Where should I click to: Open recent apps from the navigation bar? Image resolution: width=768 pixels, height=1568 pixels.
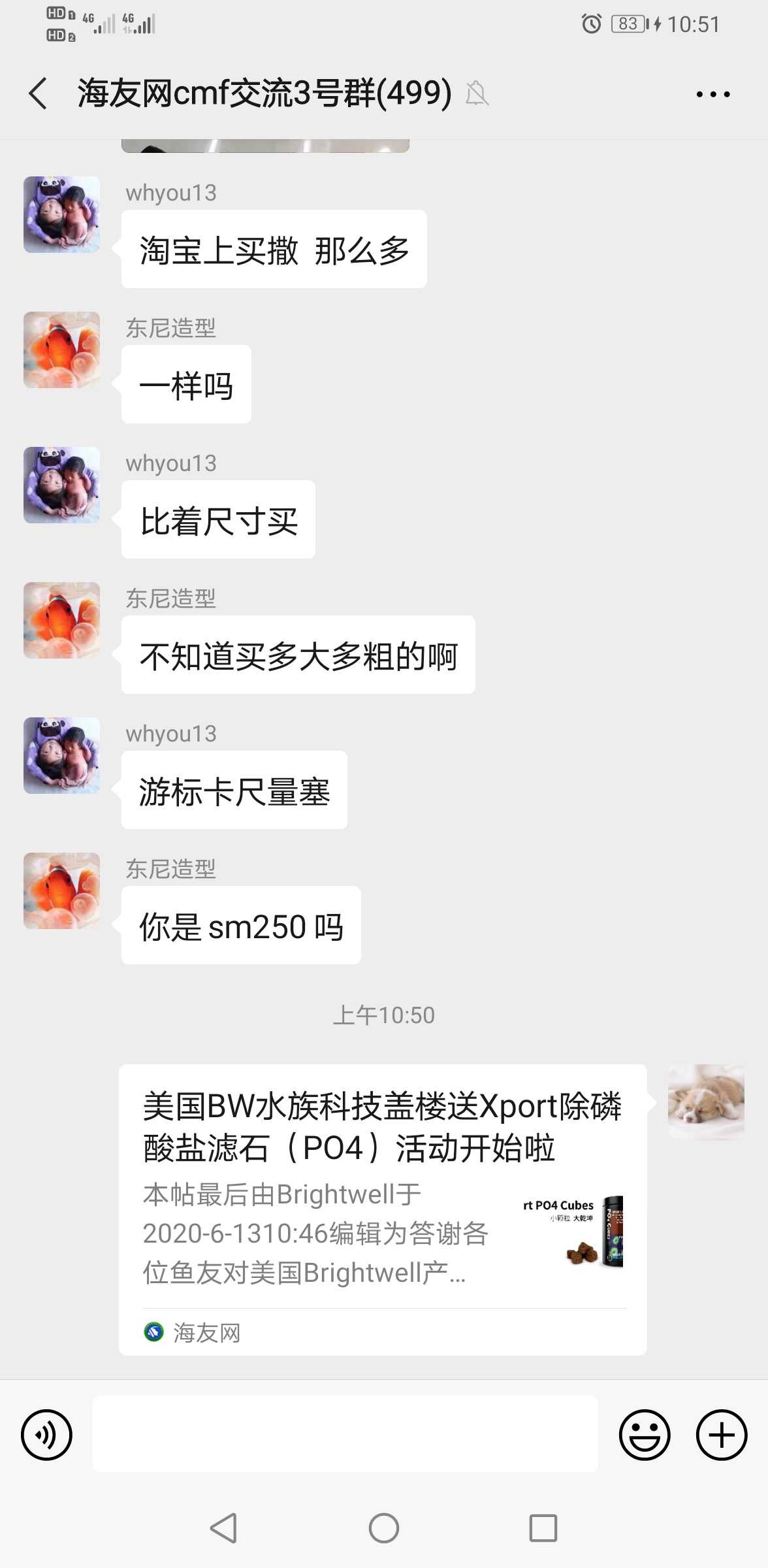543,1528
